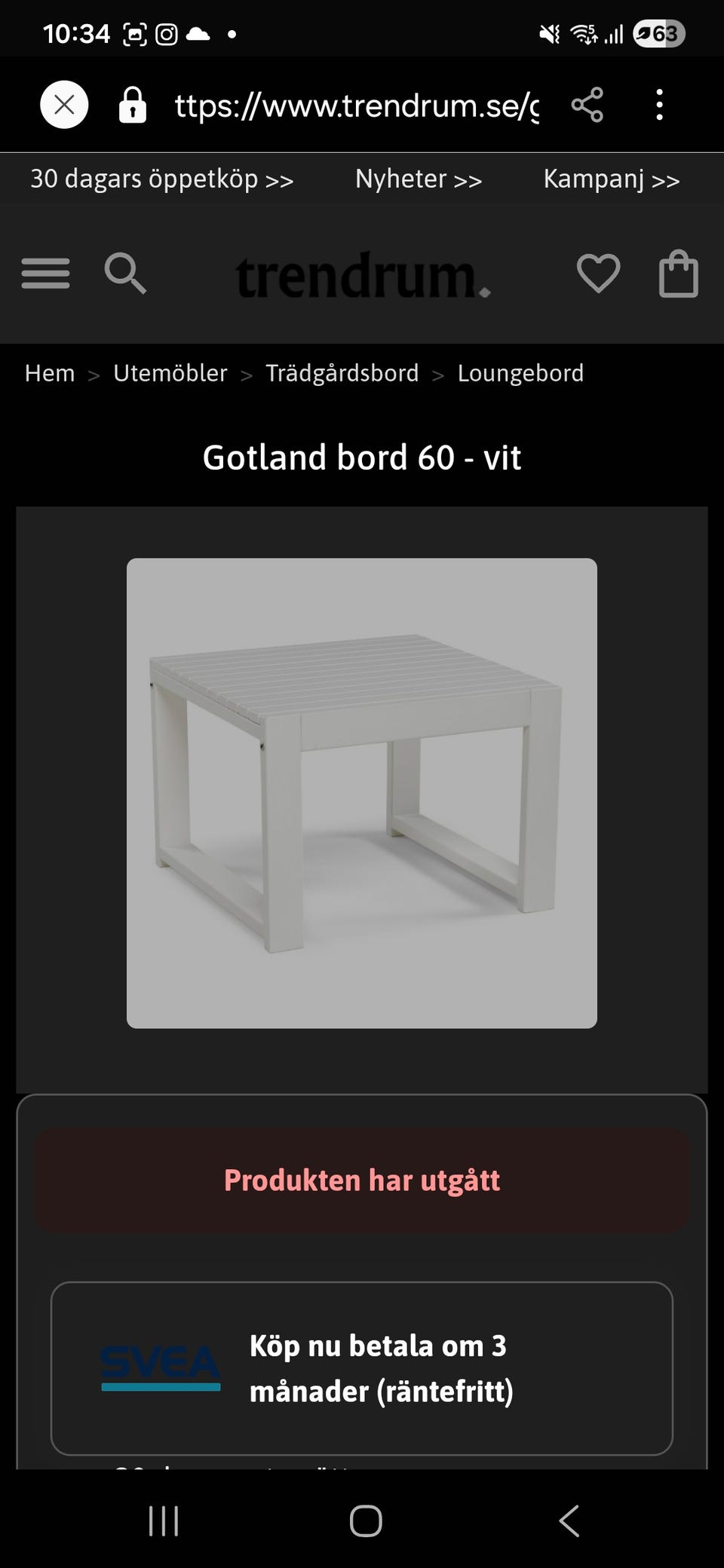The image size is (724, 1568).
Task: Open the site hamburger menu
Action: pyautogui.click(x=44, y=274)
